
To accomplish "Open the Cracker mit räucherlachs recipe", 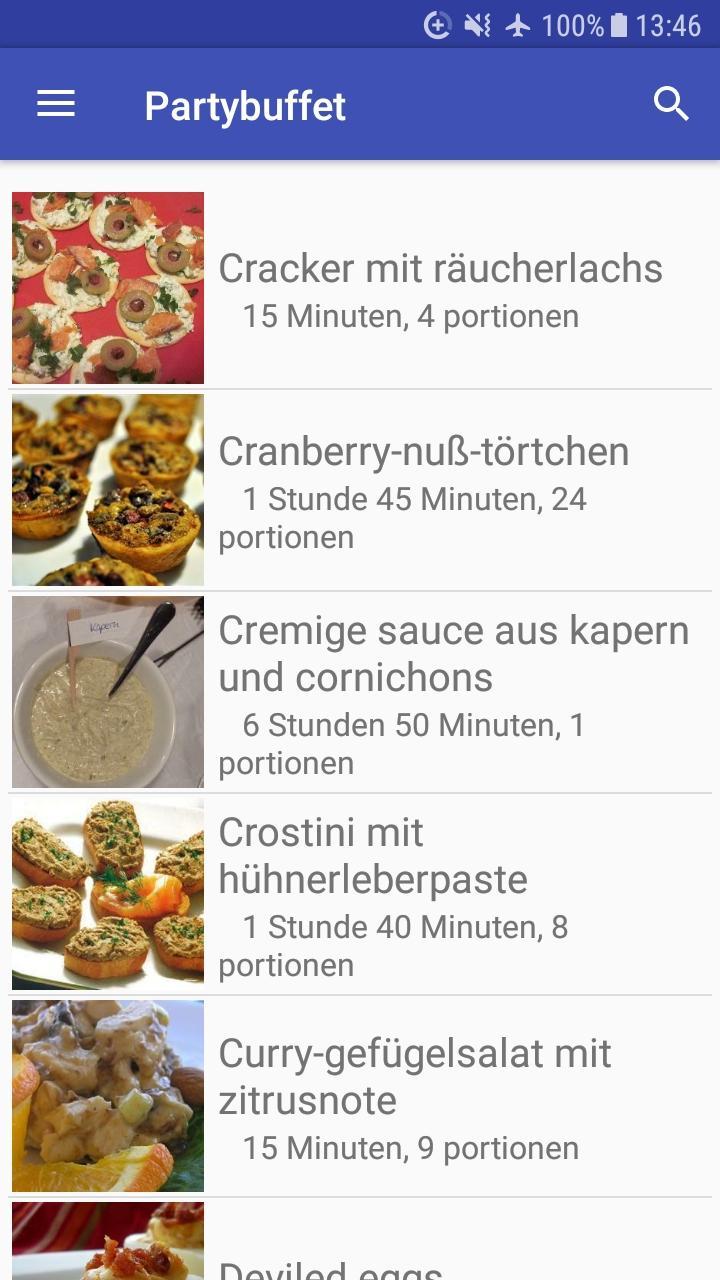I will click(360, 288).
